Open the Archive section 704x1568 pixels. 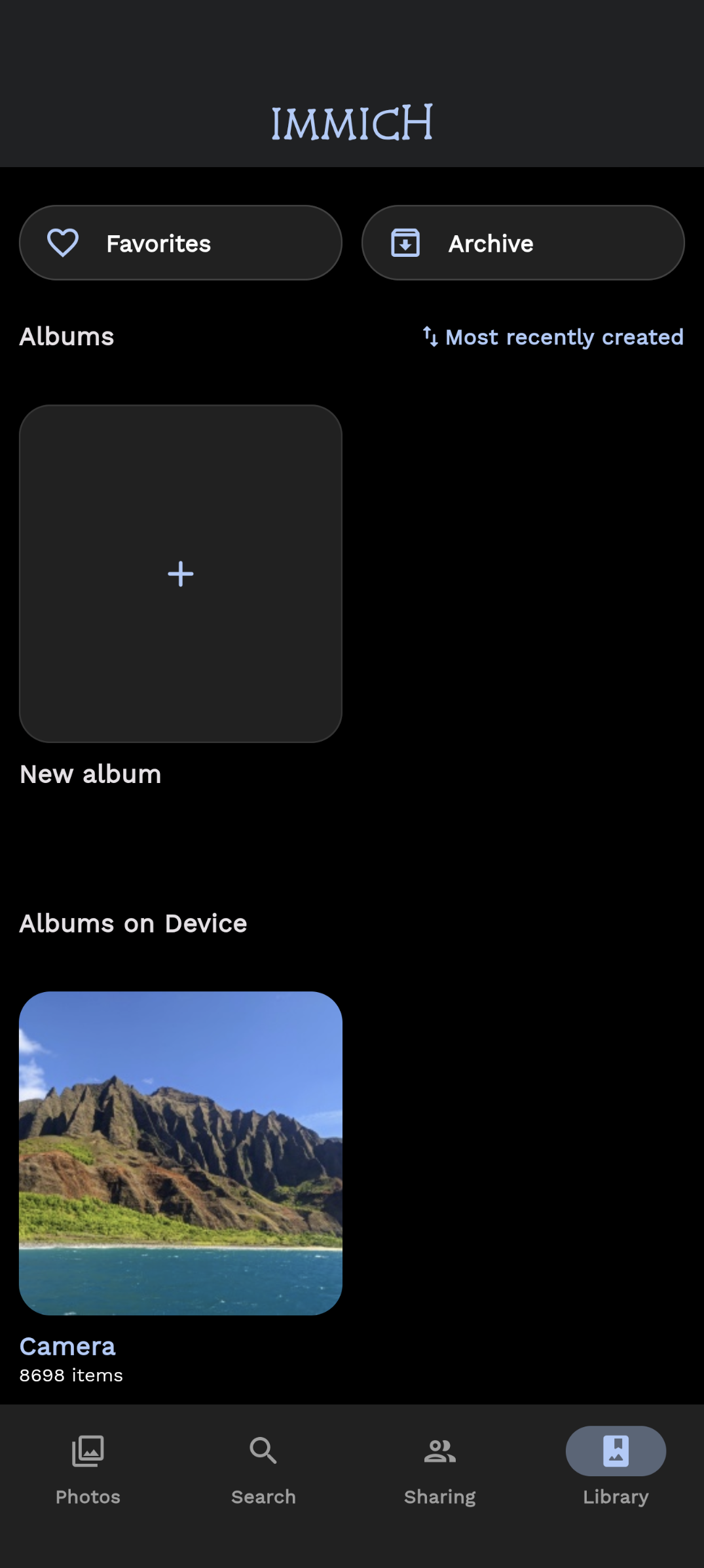pyautogui.click(x=523, y=243)
